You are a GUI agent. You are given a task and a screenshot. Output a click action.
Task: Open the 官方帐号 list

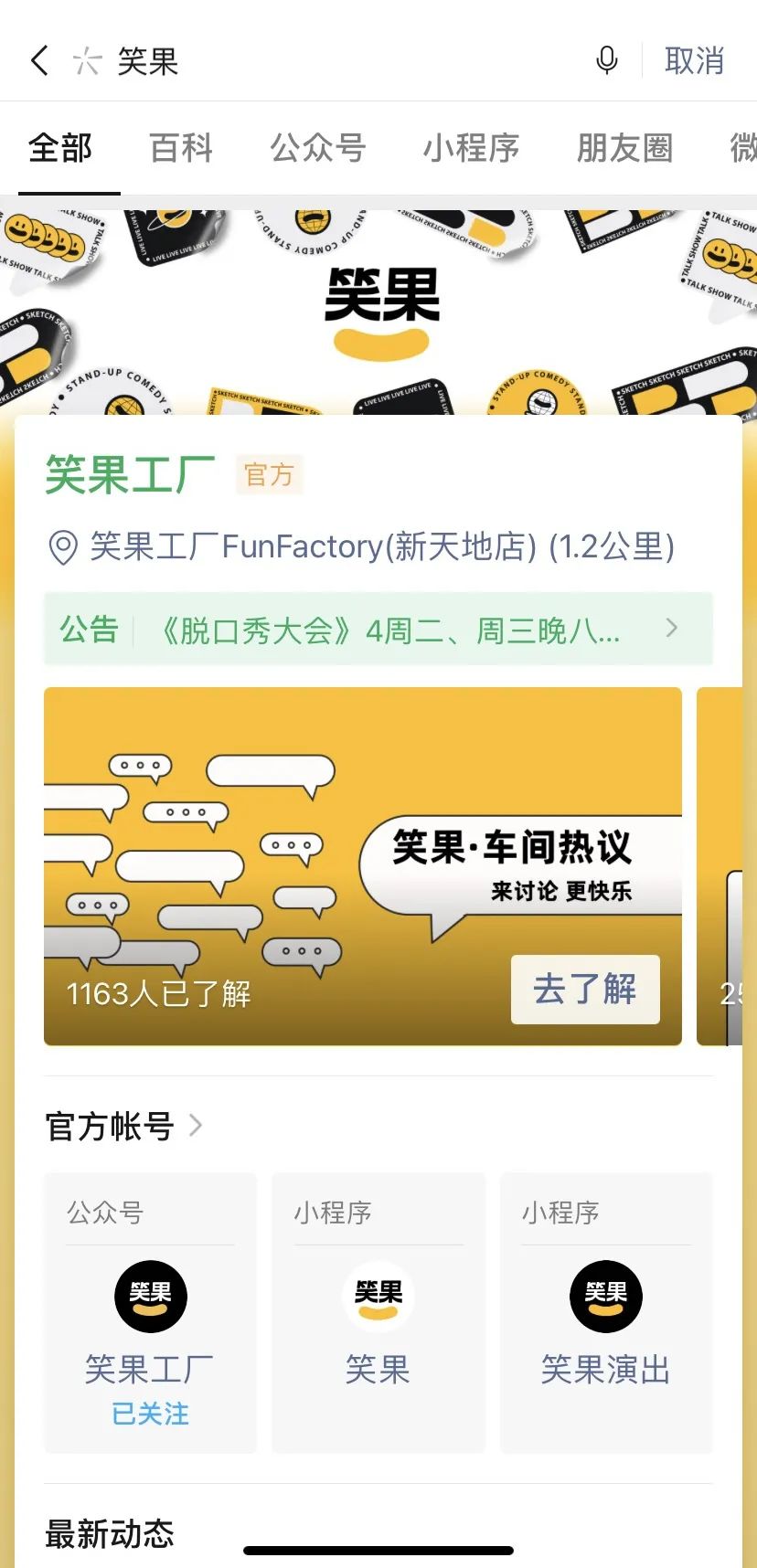(123, 1126)
